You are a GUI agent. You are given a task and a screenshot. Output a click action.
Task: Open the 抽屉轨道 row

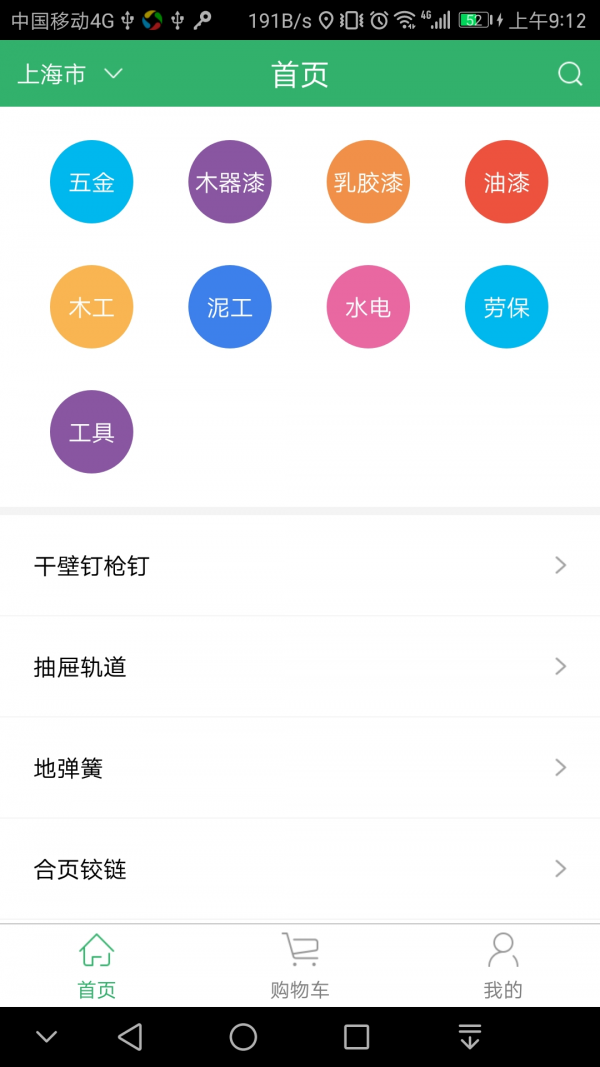pyautogui.click(x=300, y=667)
